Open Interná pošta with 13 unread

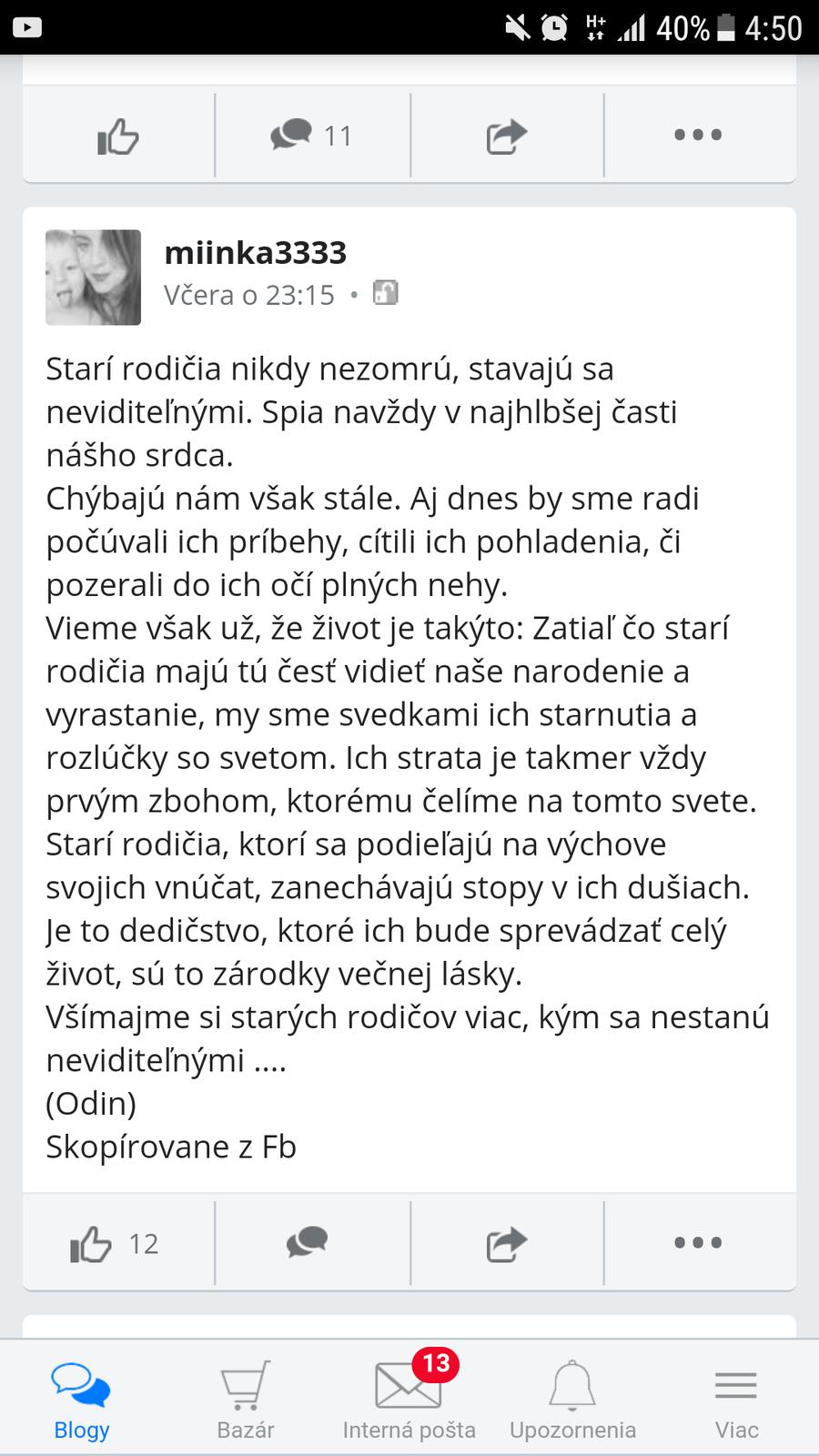coord(409,1401)
